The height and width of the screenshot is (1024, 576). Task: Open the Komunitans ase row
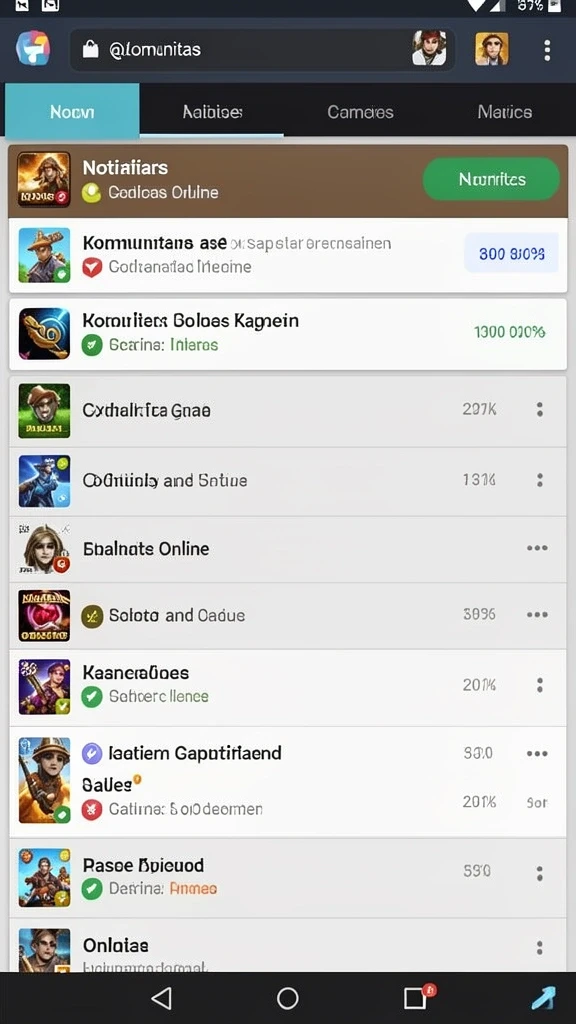point(288,255)
